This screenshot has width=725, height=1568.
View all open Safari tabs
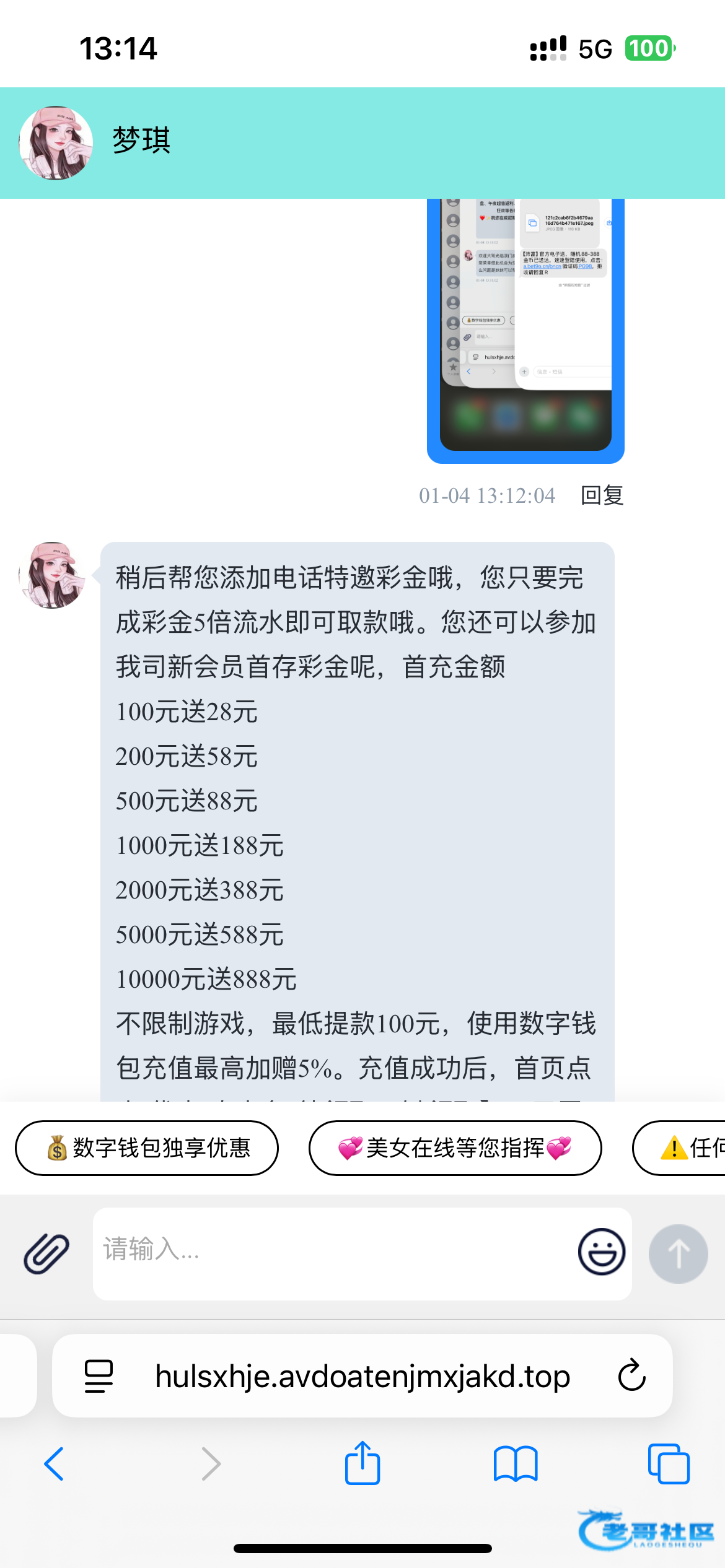[x=668, y=1464]
